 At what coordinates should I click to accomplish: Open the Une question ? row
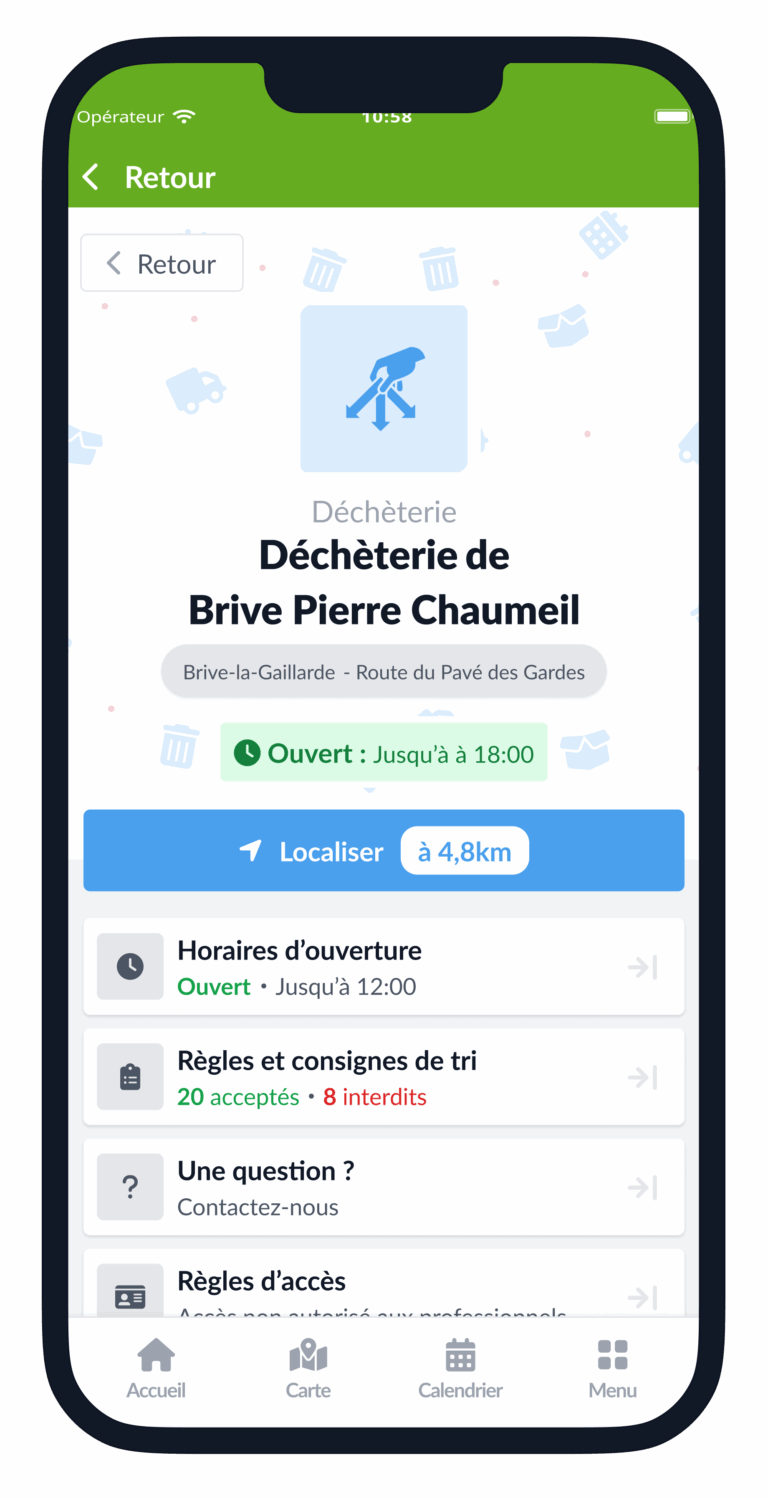coord(384,1187)
